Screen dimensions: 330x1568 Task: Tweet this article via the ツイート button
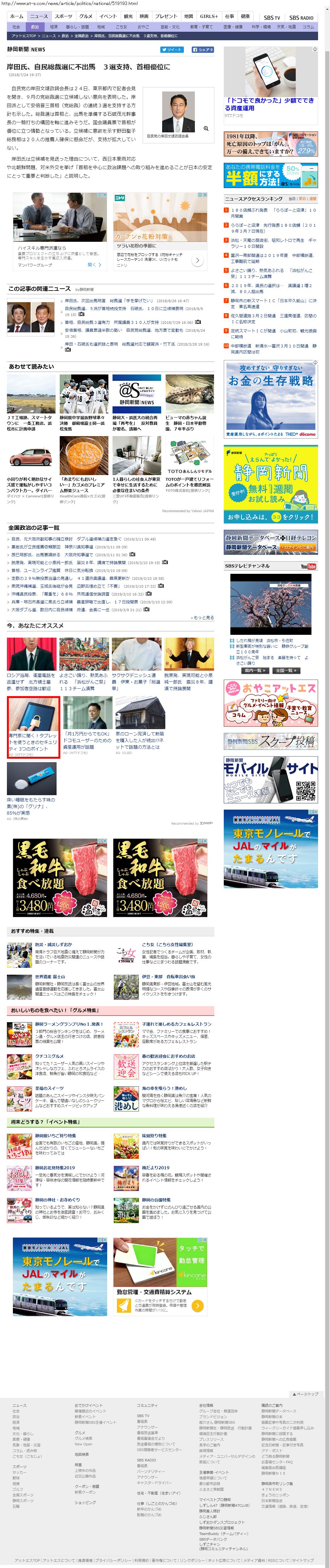click(x=172, y=49)
